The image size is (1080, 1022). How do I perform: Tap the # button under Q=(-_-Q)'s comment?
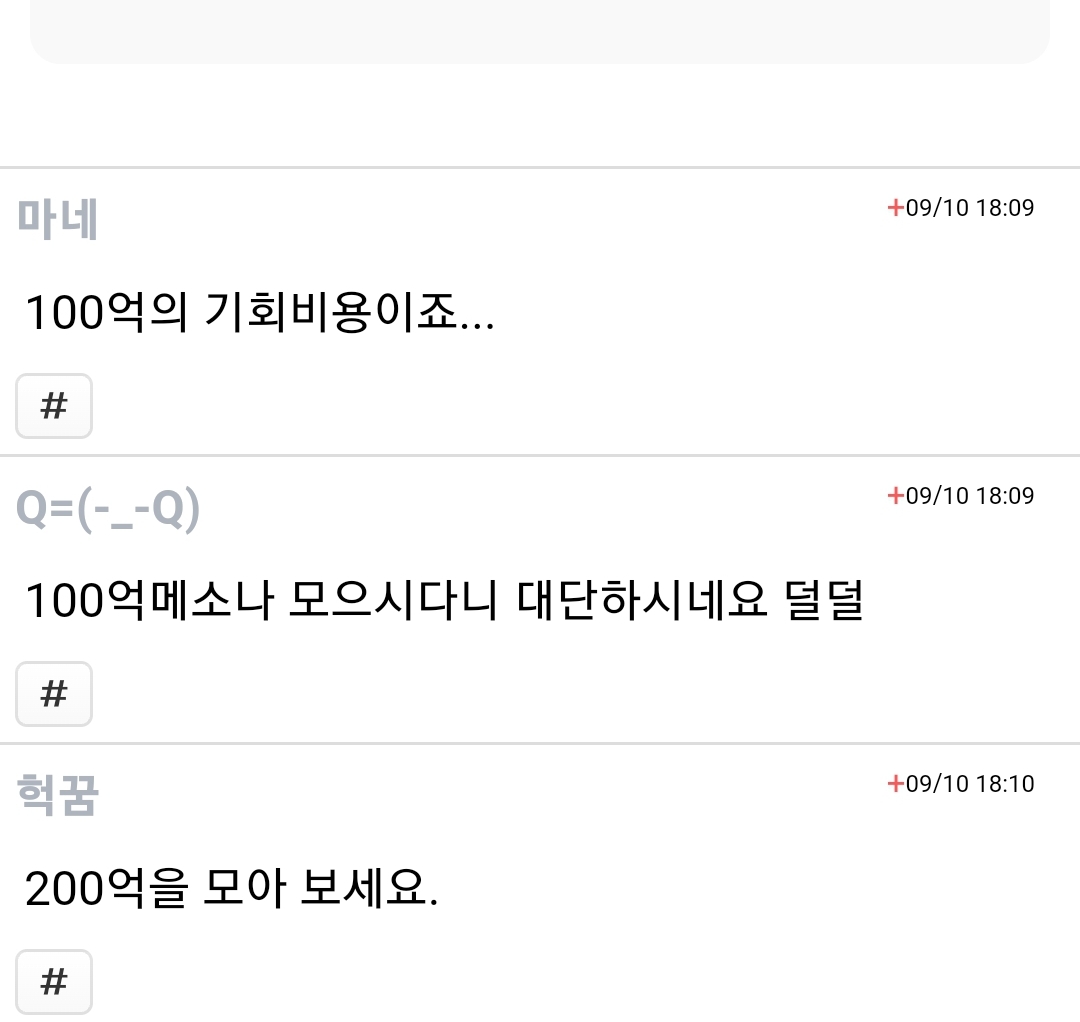[x=54, y=694]
